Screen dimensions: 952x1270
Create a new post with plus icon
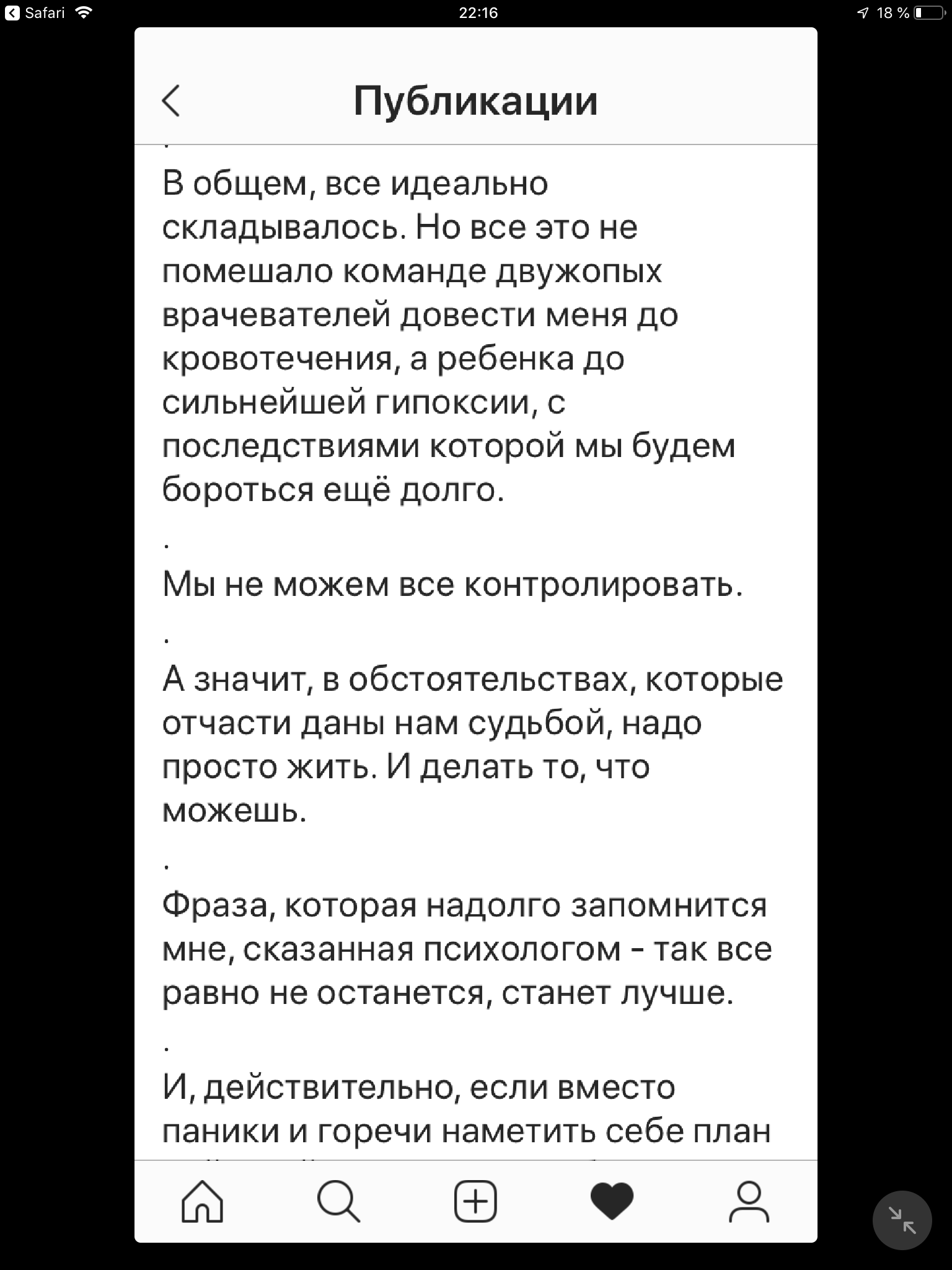tap(475, 1201)
